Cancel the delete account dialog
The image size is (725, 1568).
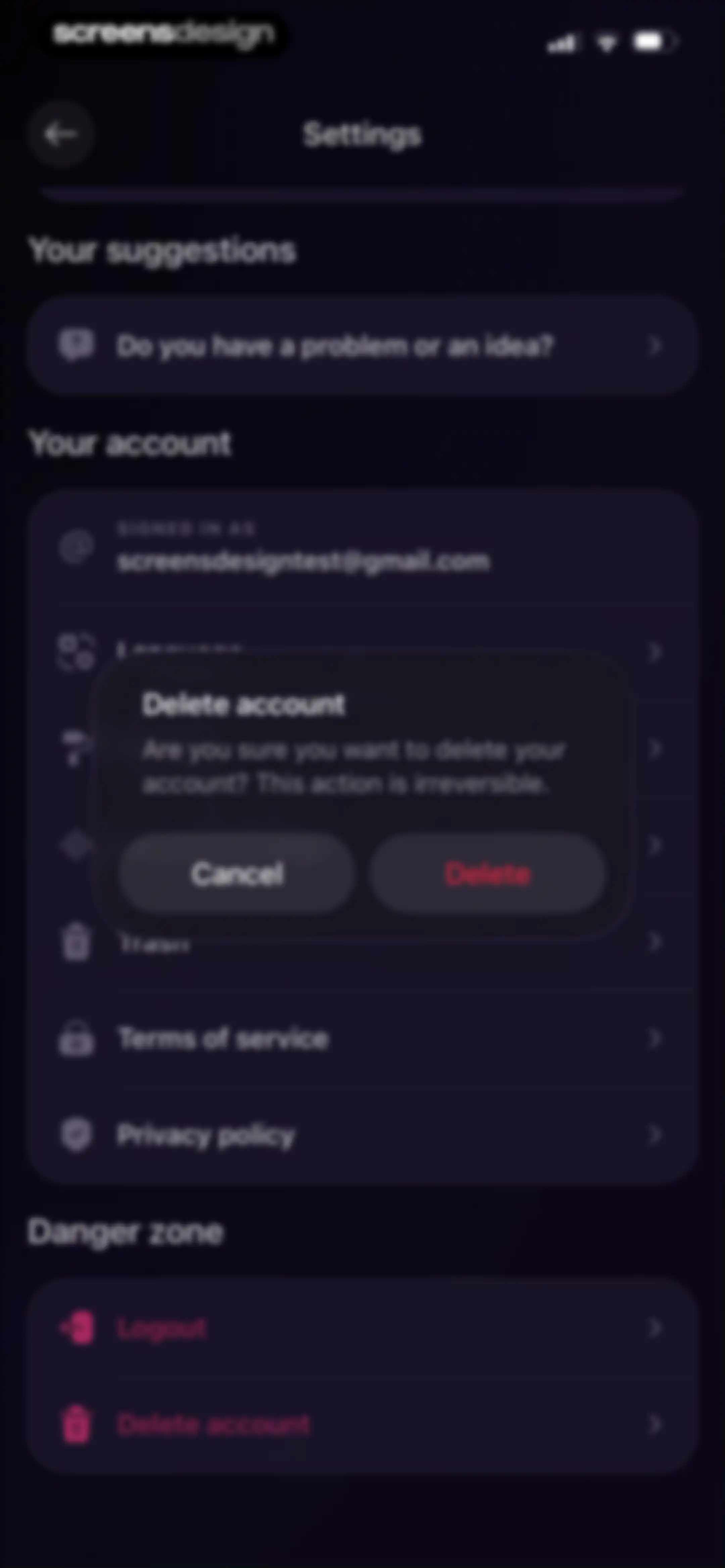(x=237, y=873)
